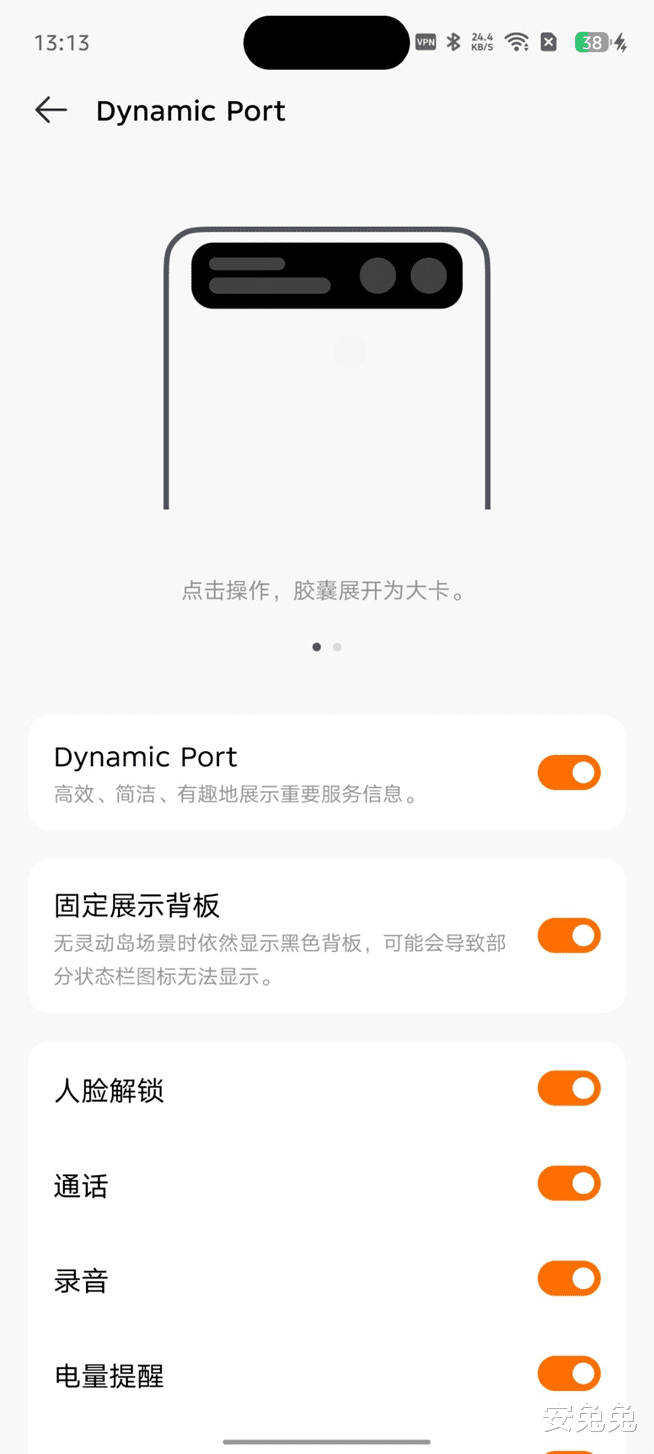654x1454 pixels.
Task: Turn off 电量提醒 toggle
Action: pos(569,1374)
